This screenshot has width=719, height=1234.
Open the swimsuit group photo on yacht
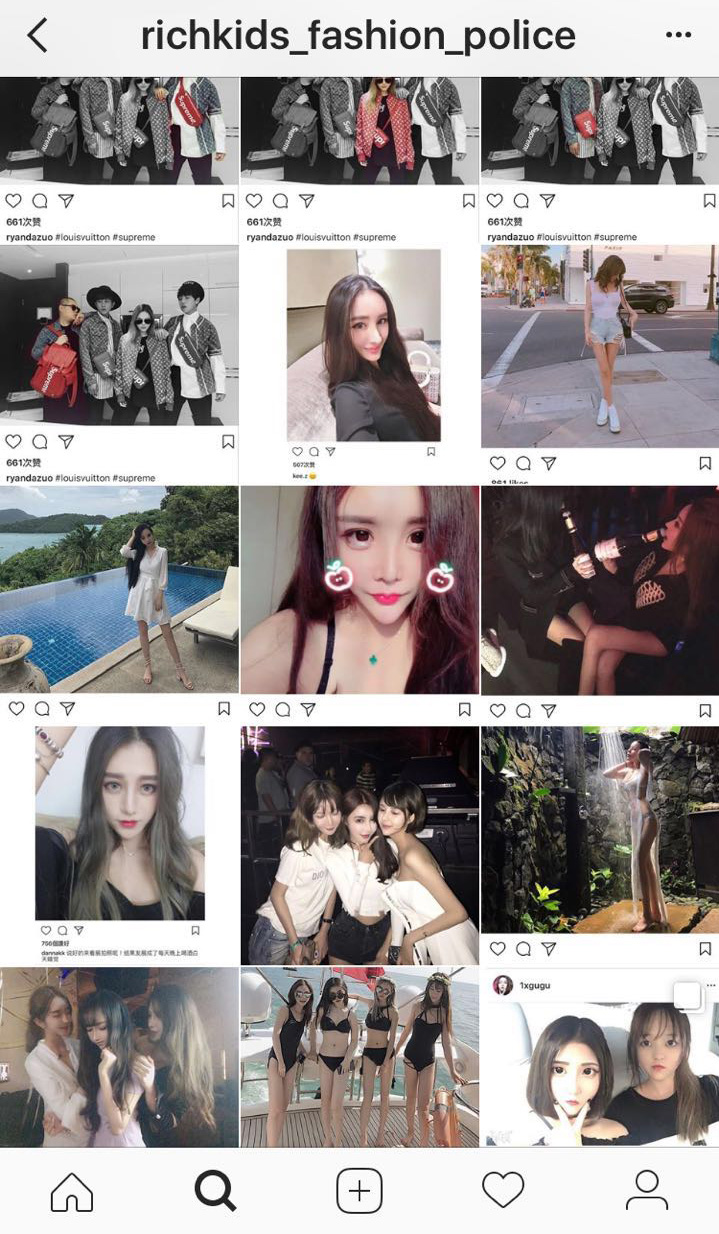(360, 1057)
